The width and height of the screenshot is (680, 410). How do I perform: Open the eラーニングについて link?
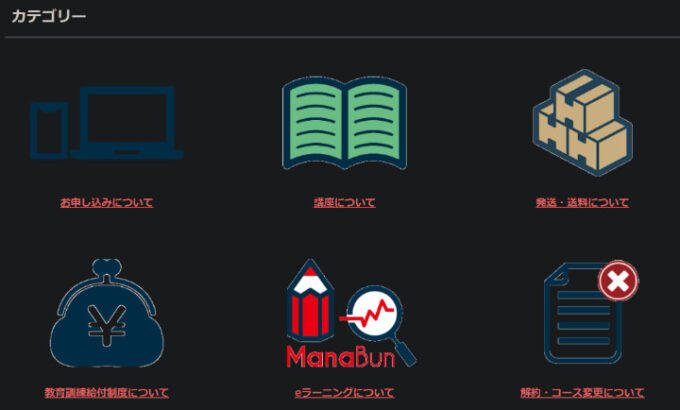(x=344, y=392)
